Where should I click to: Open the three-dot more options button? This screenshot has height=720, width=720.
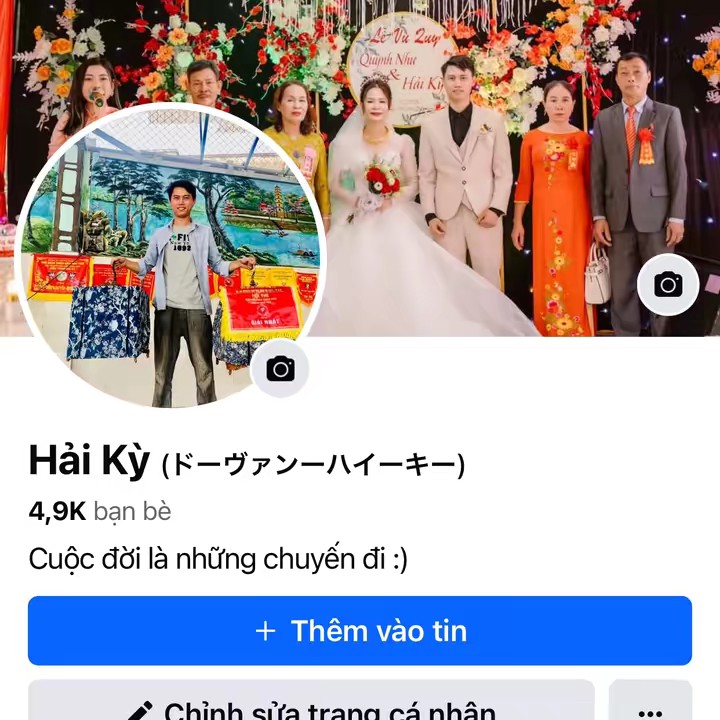pyautogui.click(x=650, y=705)
